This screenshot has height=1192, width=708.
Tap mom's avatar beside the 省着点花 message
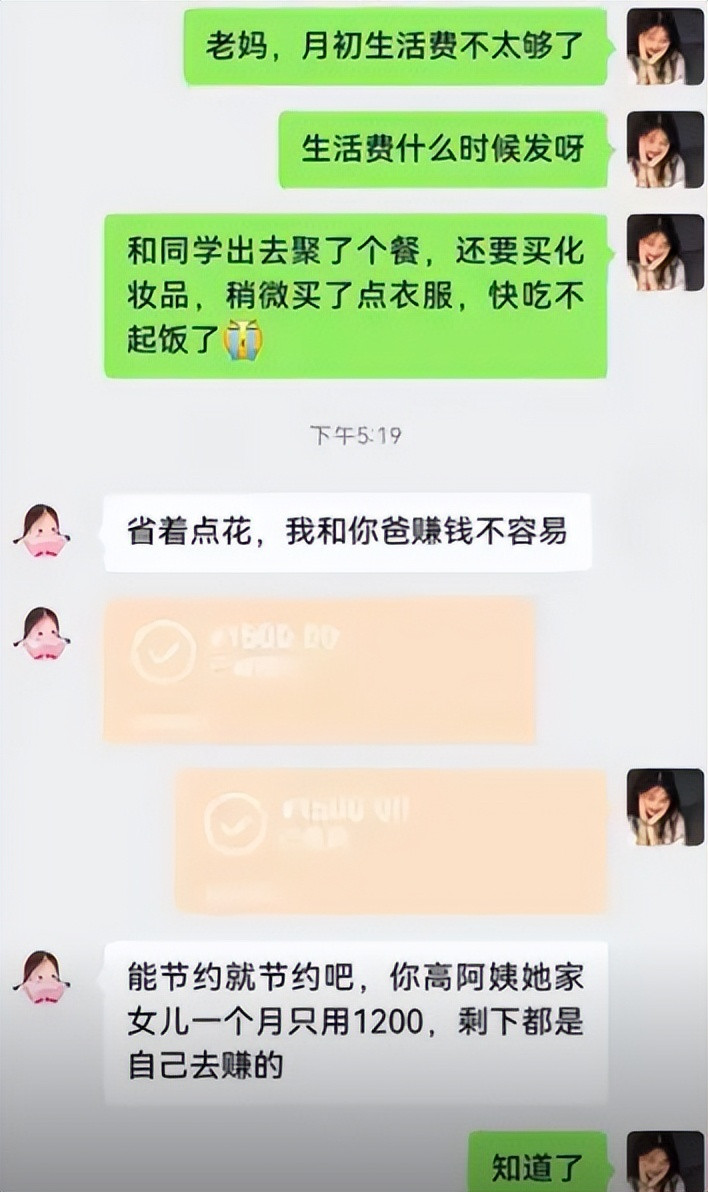point(43,531)
